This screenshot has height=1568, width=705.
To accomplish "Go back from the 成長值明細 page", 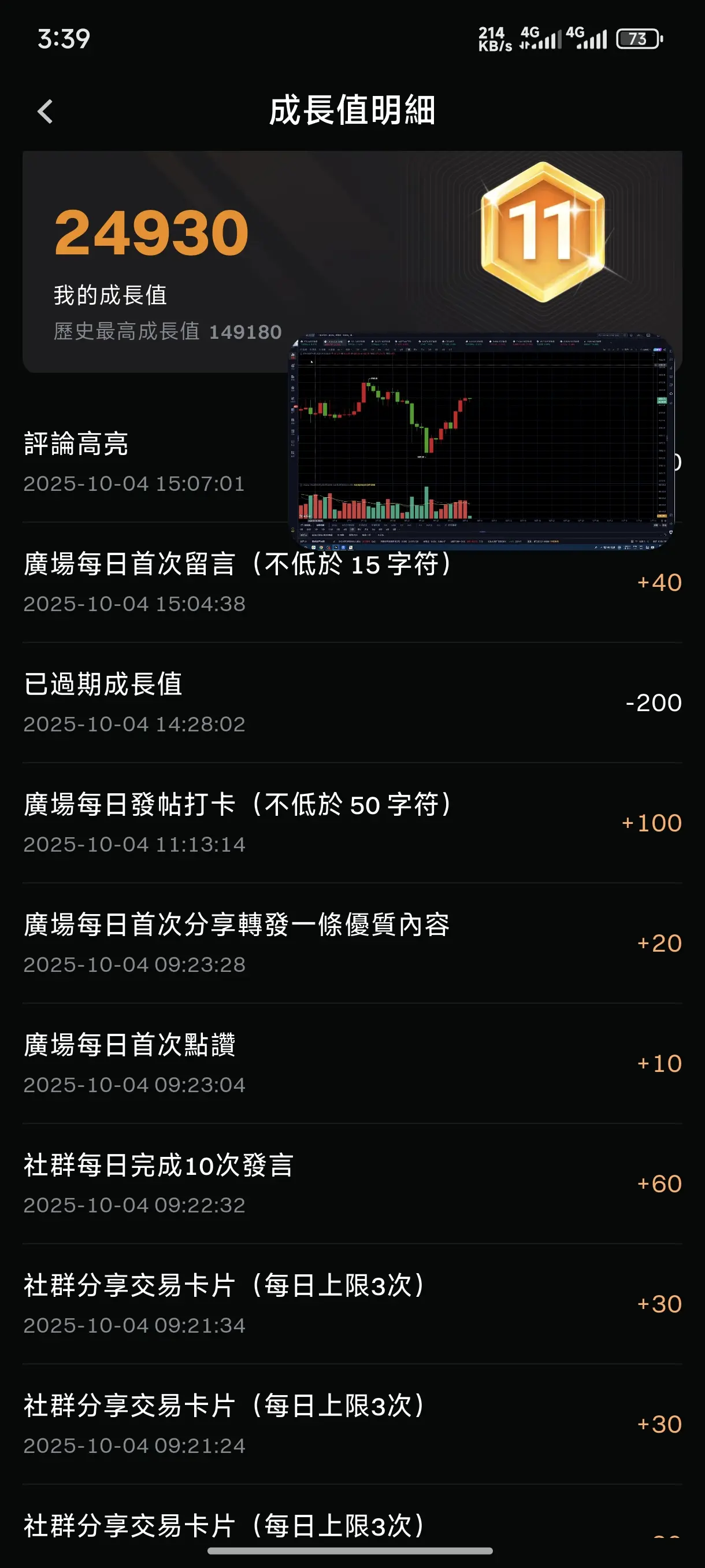I will (46, 112).
